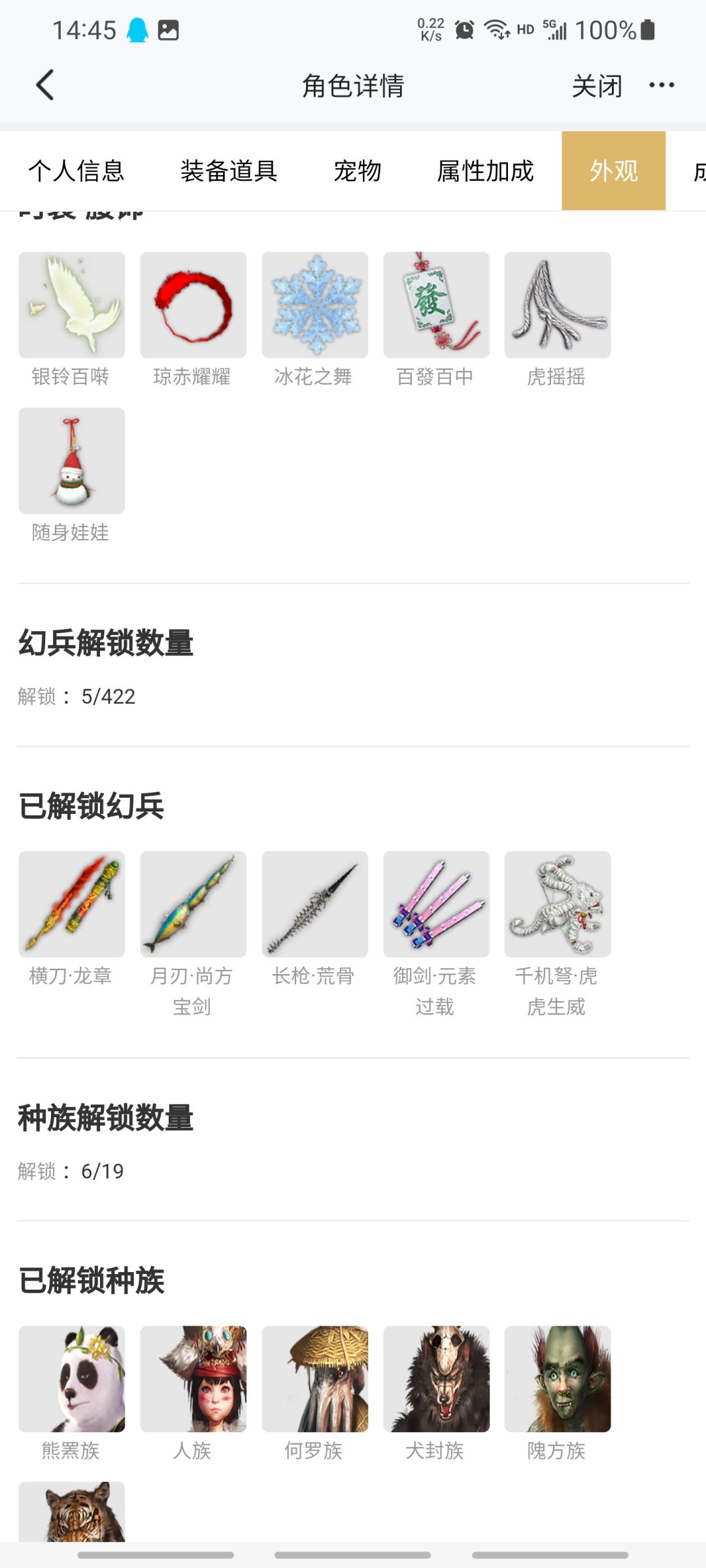Open the 装备道具 tab

click(x=229, y=171)
